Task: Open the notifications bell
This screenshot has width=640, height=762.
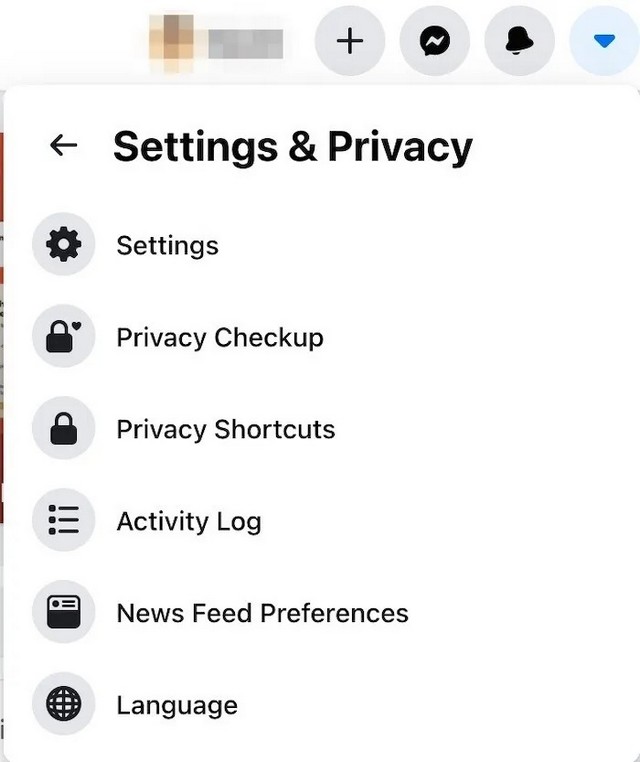Action: pos(518,41)
